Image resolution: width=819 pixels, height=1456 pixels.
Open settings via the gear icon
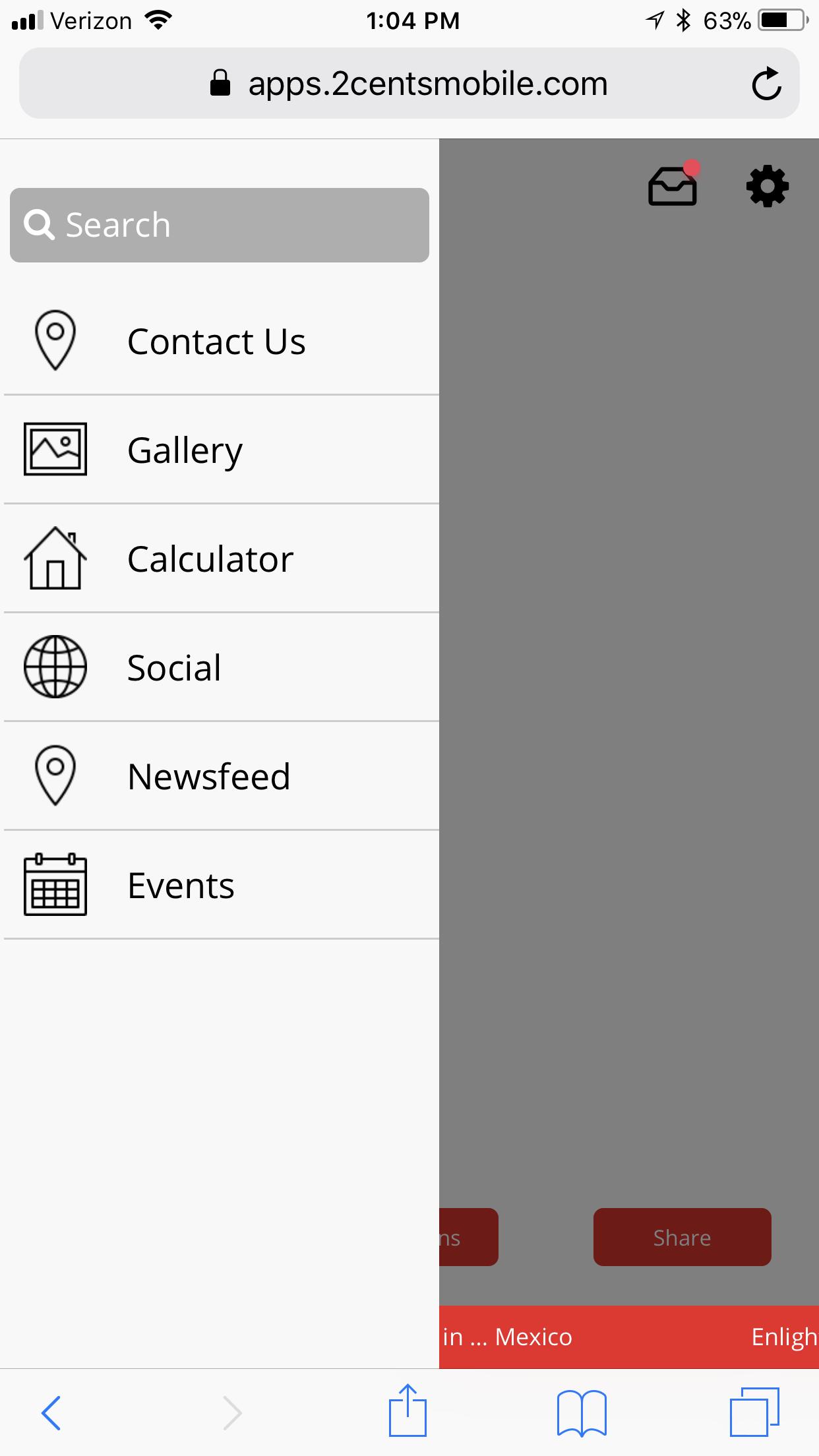click(767, 187)
